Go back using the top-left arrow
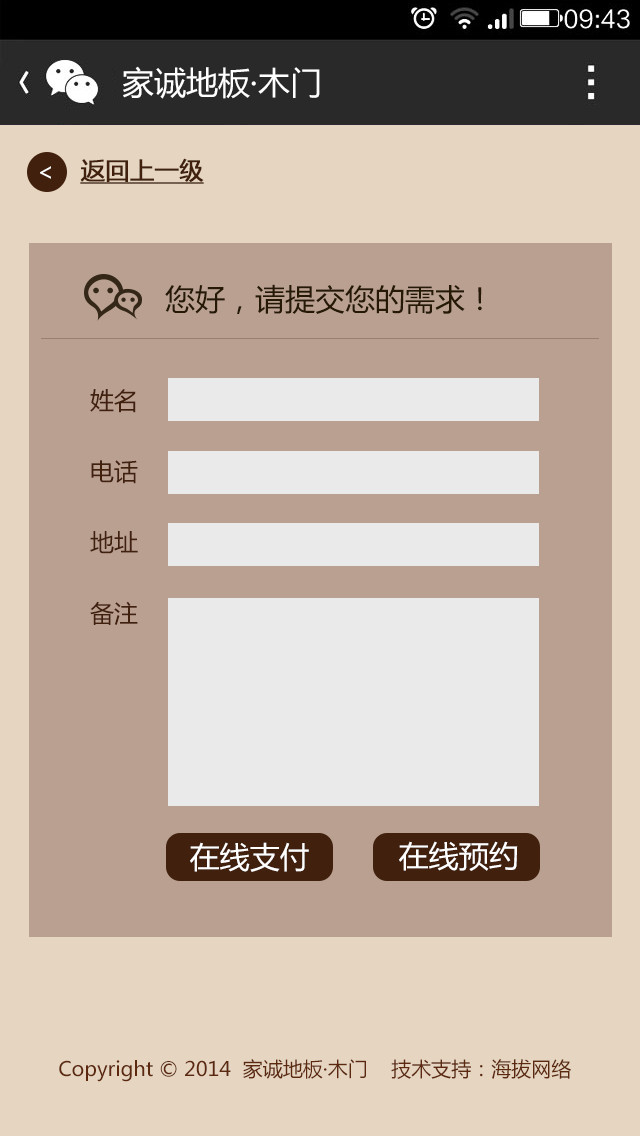Viewport: 640px width, 1136px height. click(x=25, y=83)
